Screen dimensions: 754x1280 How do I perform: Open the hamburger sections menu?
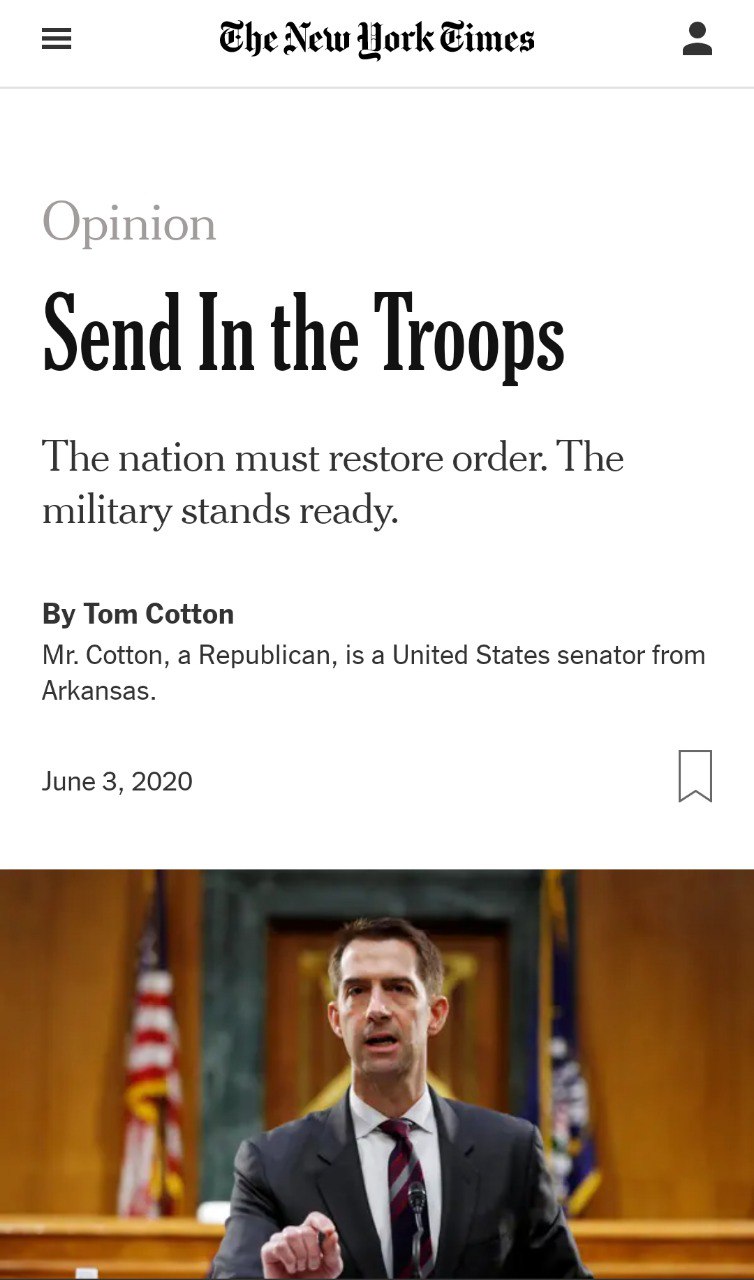(56, 39)
